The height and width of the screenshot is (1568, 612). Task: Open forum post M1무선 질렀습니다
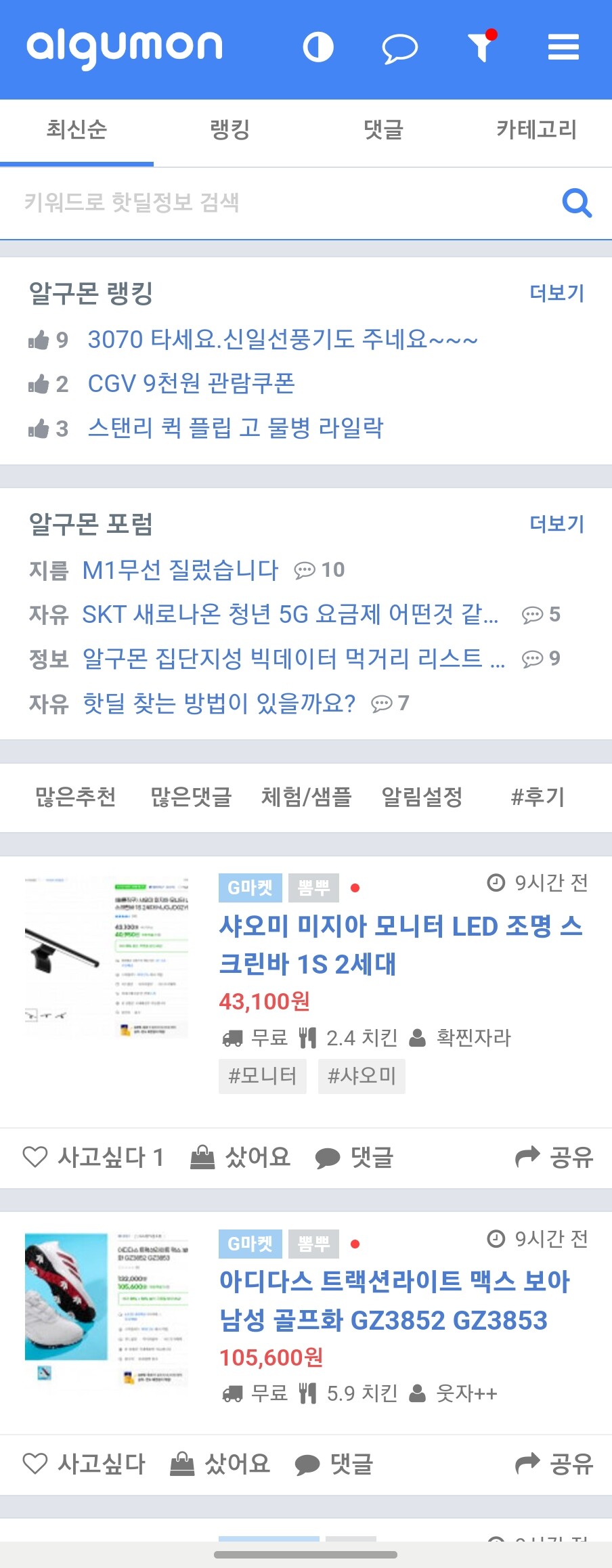tap(180, 570)
